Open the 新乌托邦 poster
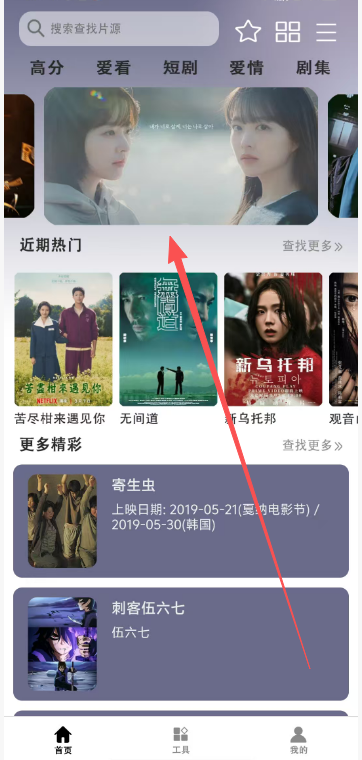Viewport: 362px width, 760px height. (x=273, y=339)
